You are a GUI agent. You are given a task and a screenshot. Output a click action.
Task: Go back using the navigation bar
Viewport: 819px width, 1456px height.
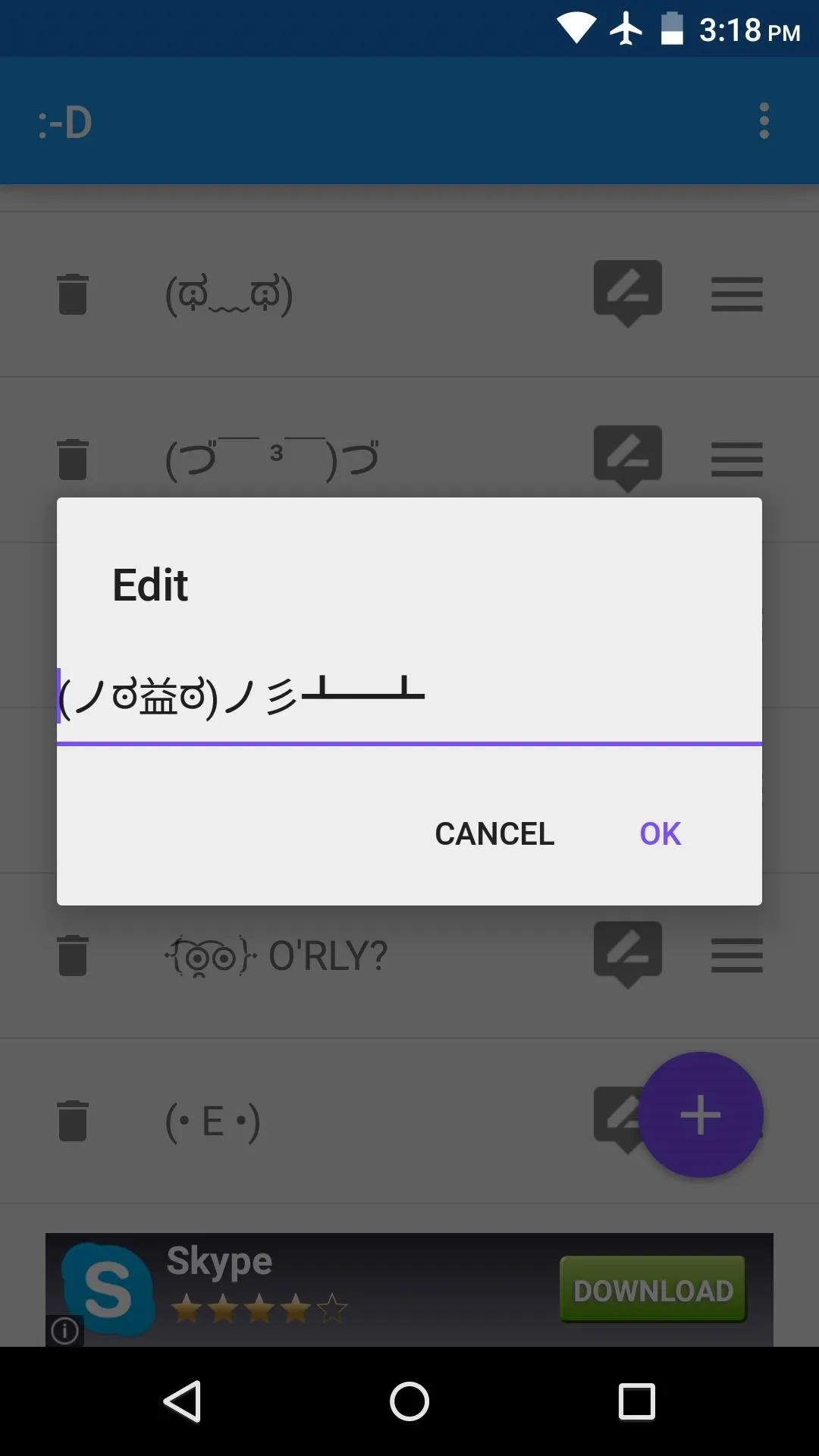click(182, 1401)
